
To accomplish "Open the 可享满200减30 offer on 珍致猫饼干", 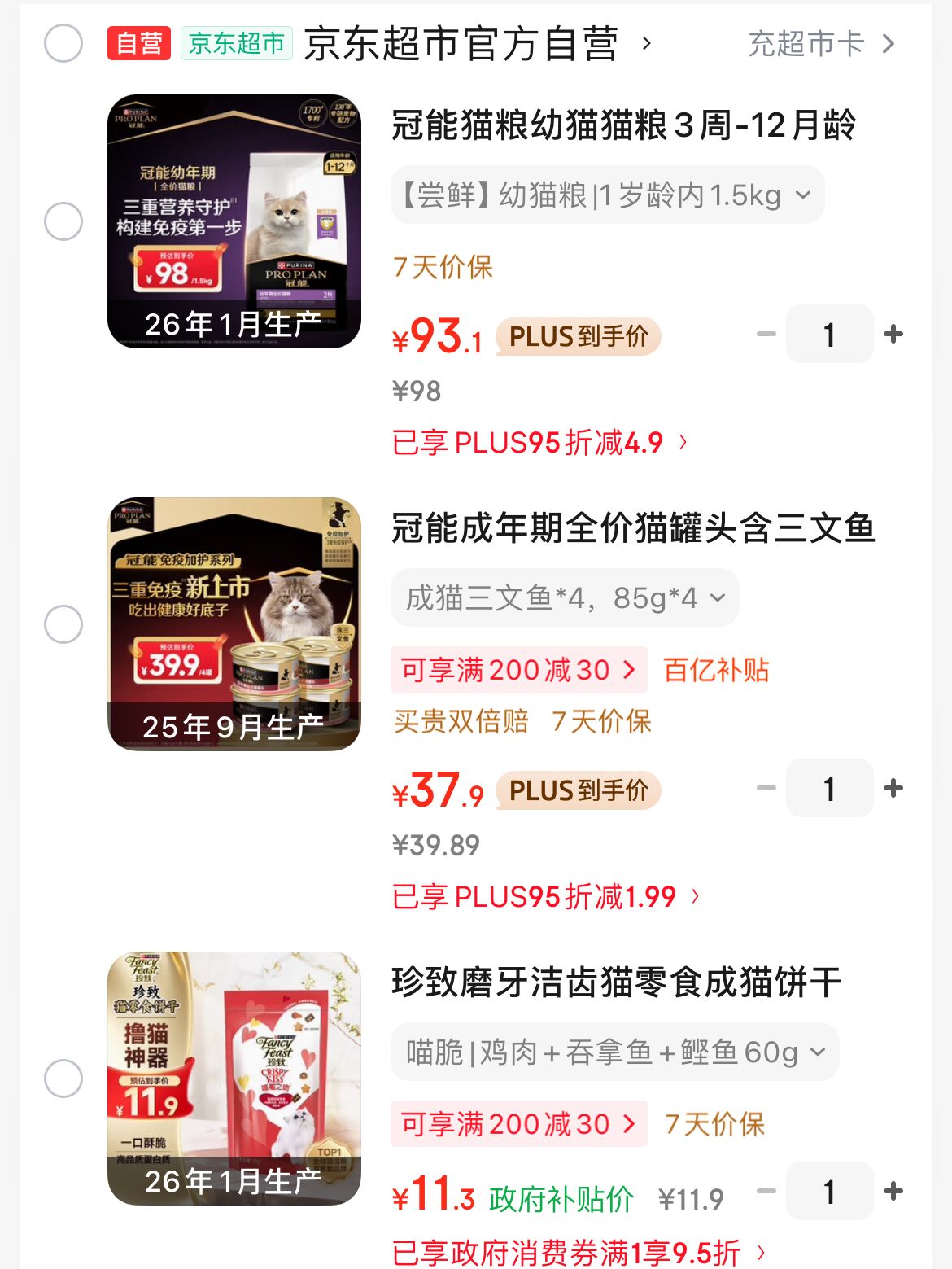I will [x=518, y=1124].
